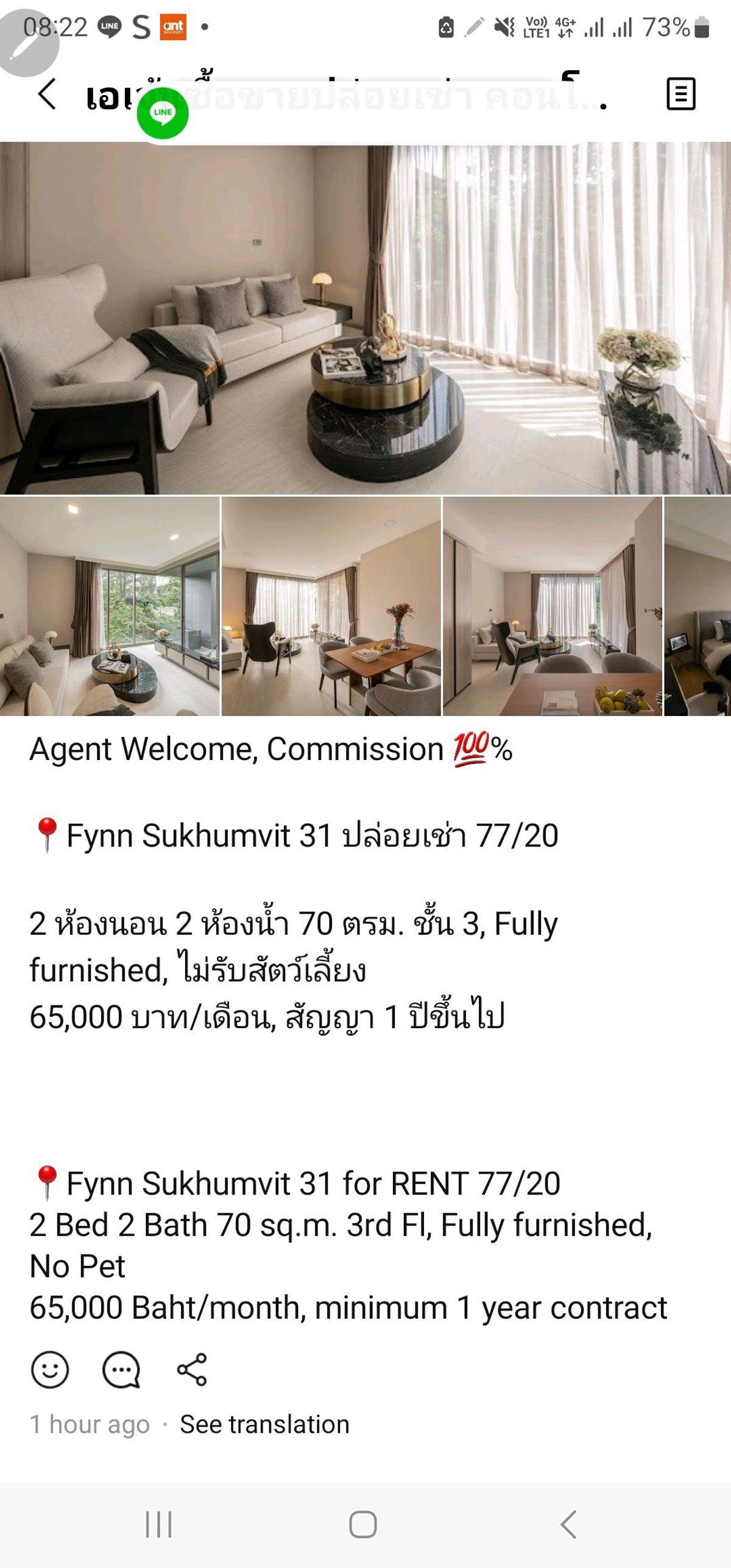Open recent apps in navigation bar
The height and width of the screenshot is (1568, 731).
158,1525
